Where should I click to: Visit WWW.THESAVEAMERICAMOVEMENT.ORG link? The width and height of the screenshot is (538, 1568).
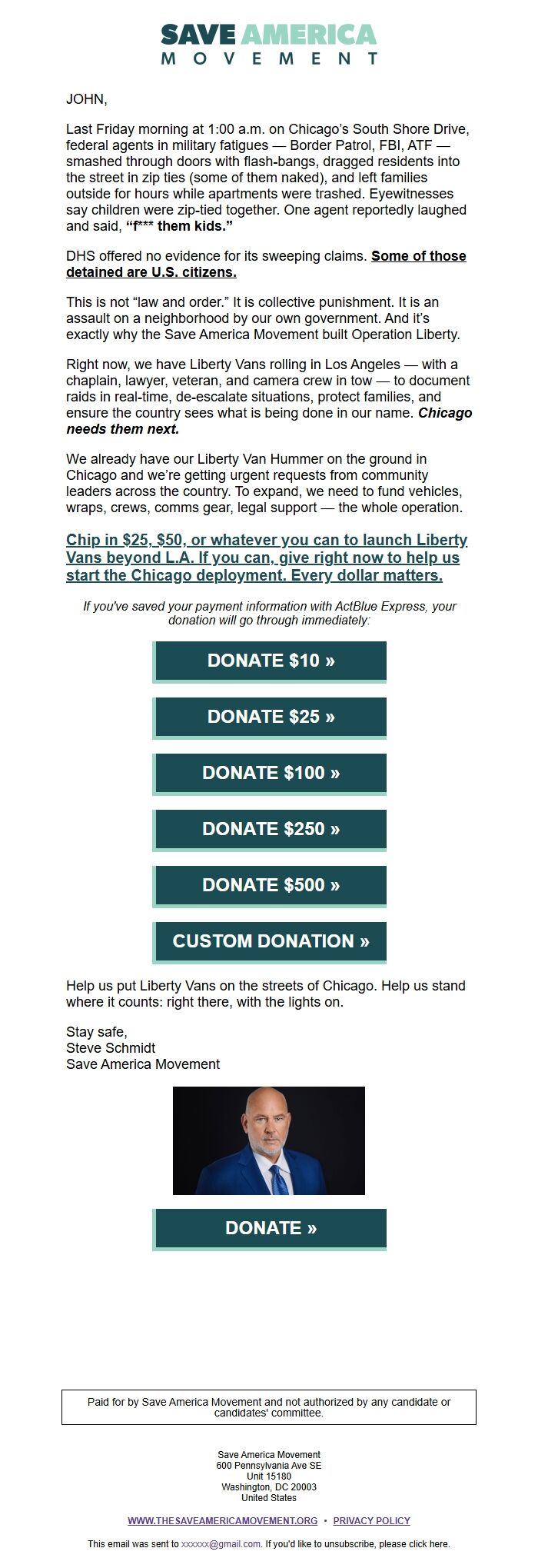tap(222, 1520)
